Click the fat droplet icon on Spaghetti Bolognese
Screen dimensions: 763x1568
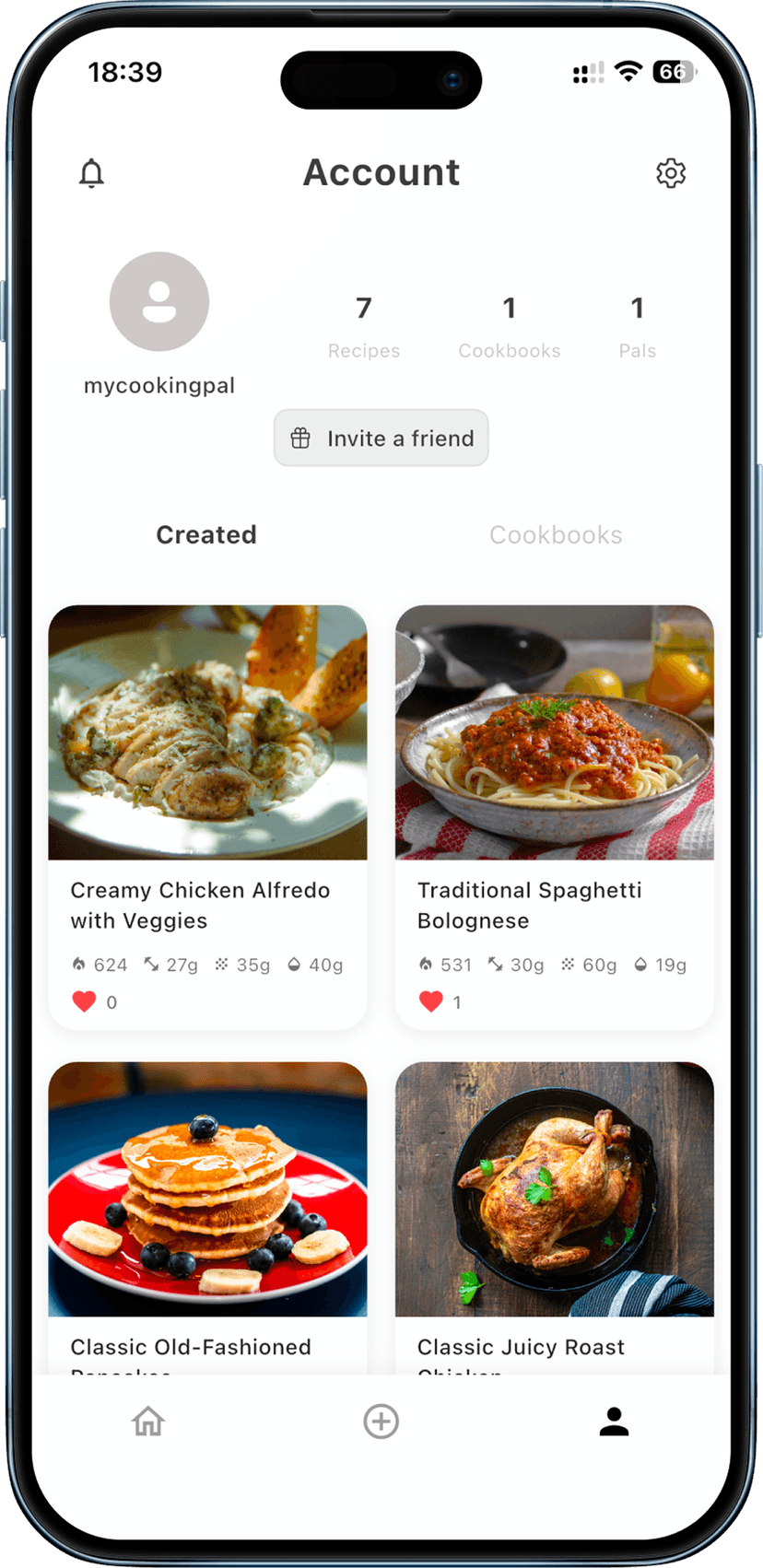point(641,965)
